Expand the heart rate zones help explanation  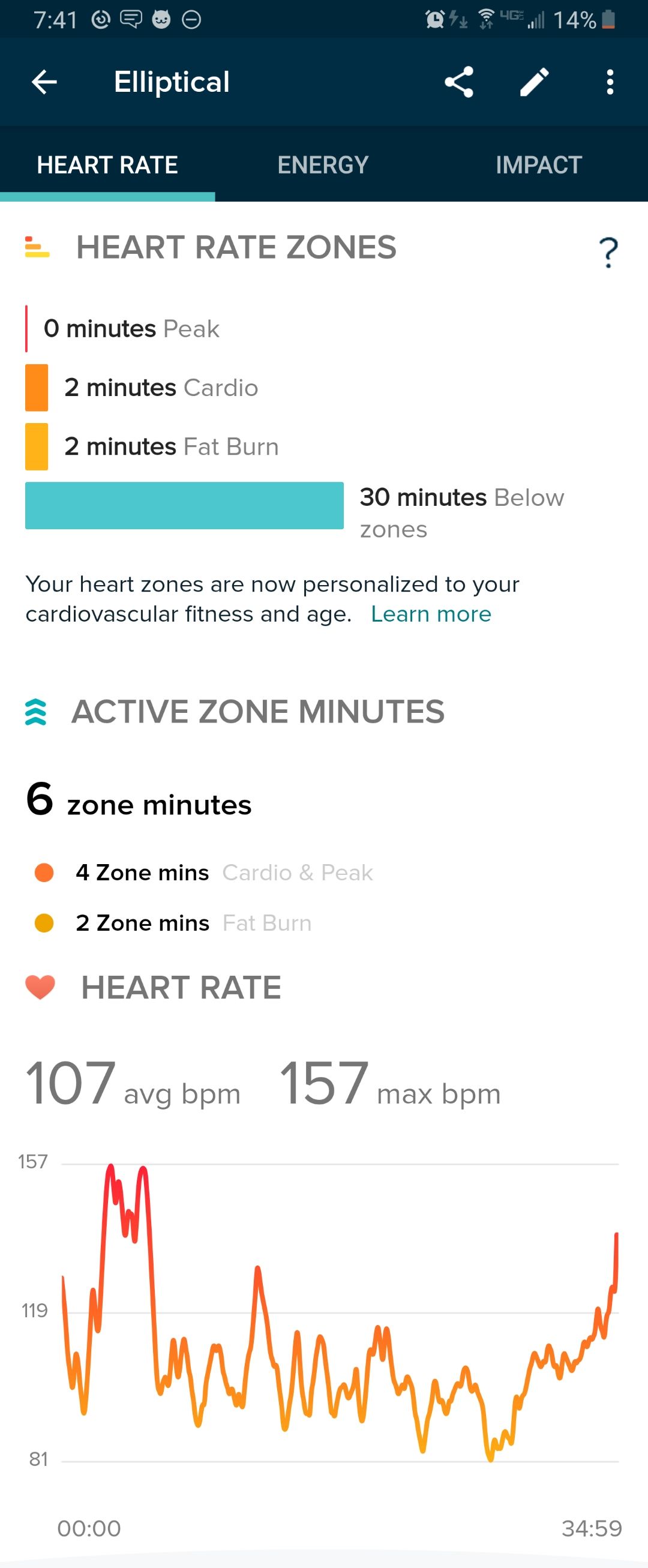click(x=607, y=250)
